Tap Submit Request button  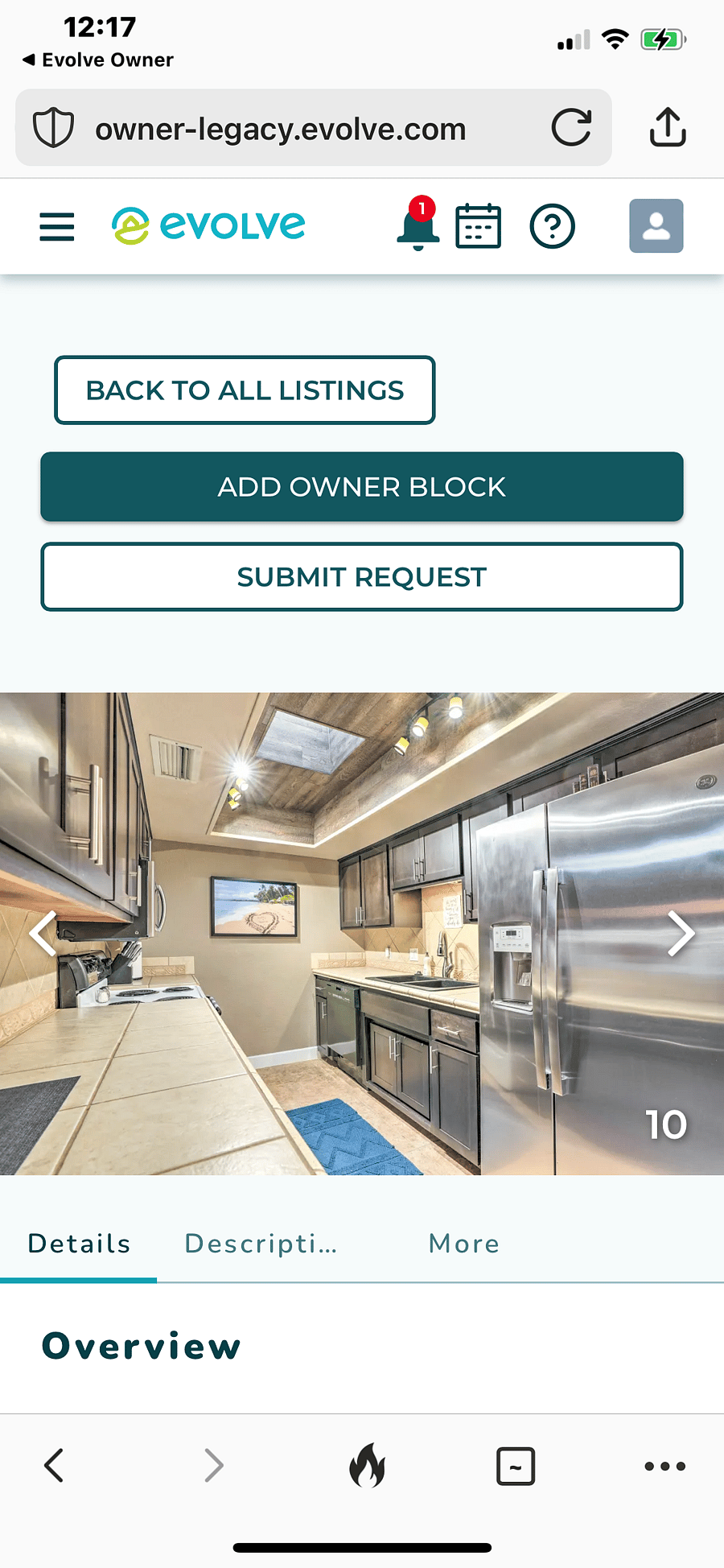pyautogui.click(x=362, y=577)
